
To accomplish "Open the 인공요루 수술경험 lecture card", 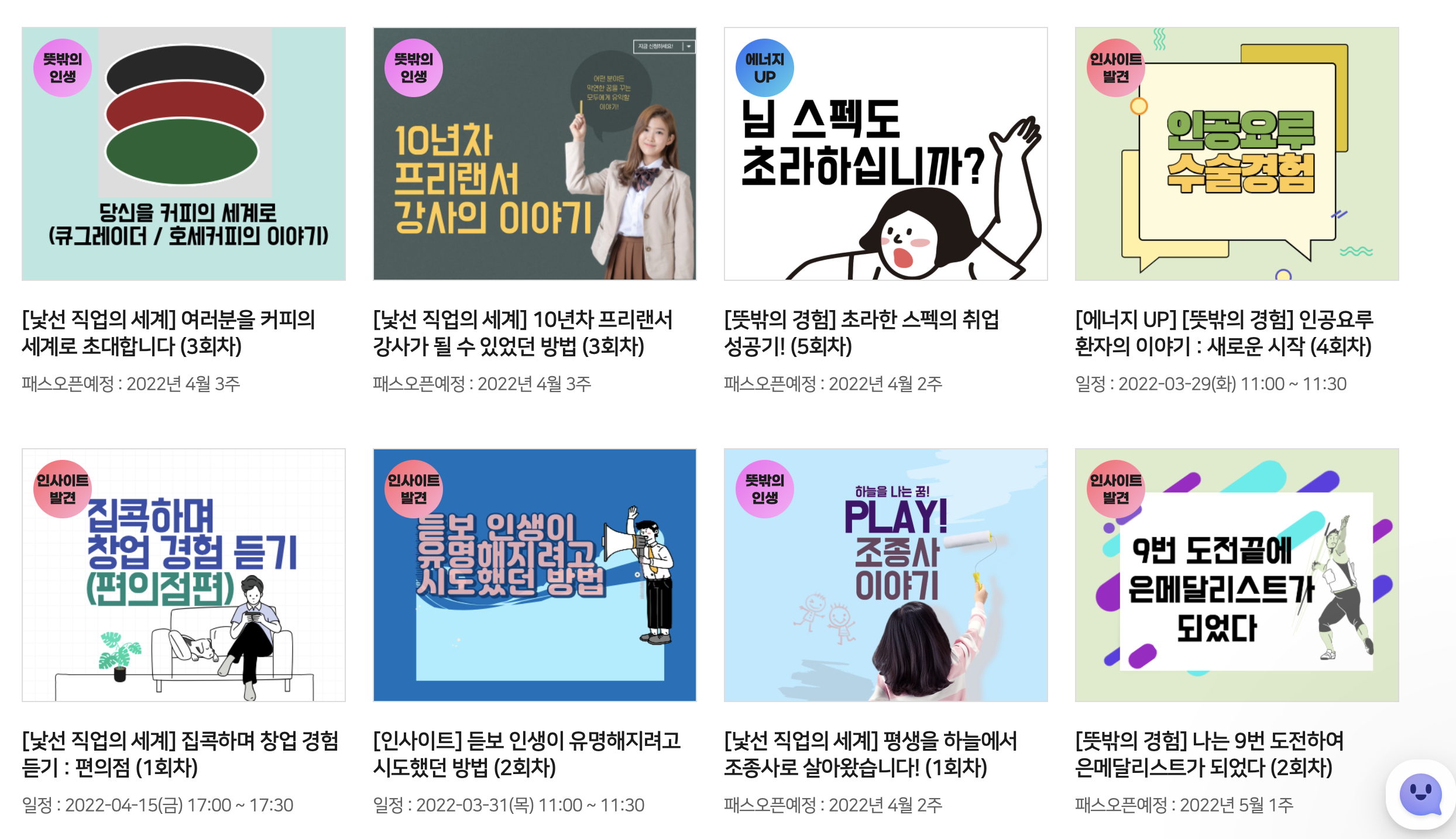I will pyautogui.click(x=1237, y=154).
